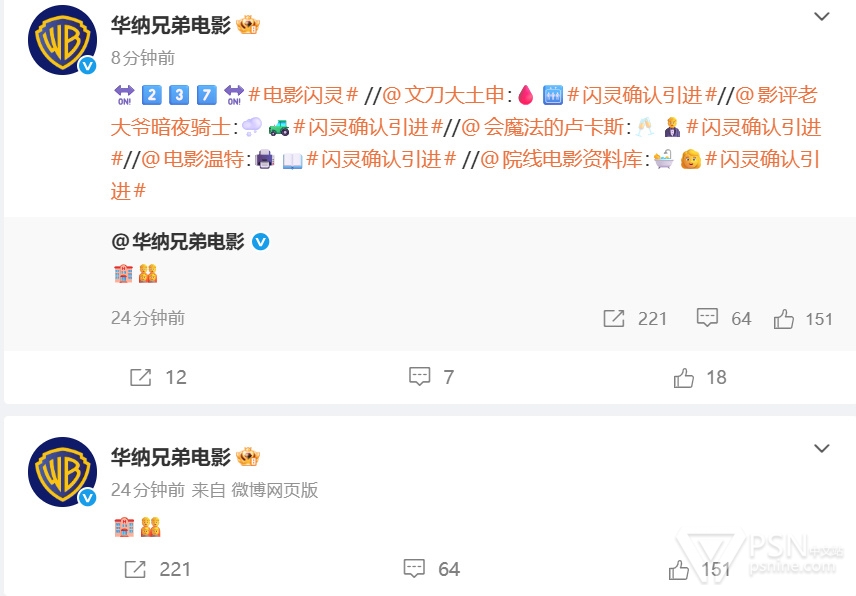The width and height of the screenshot is (856, 596).
Task: Open the #电影闪灵# hashtag
Action: 302,96
